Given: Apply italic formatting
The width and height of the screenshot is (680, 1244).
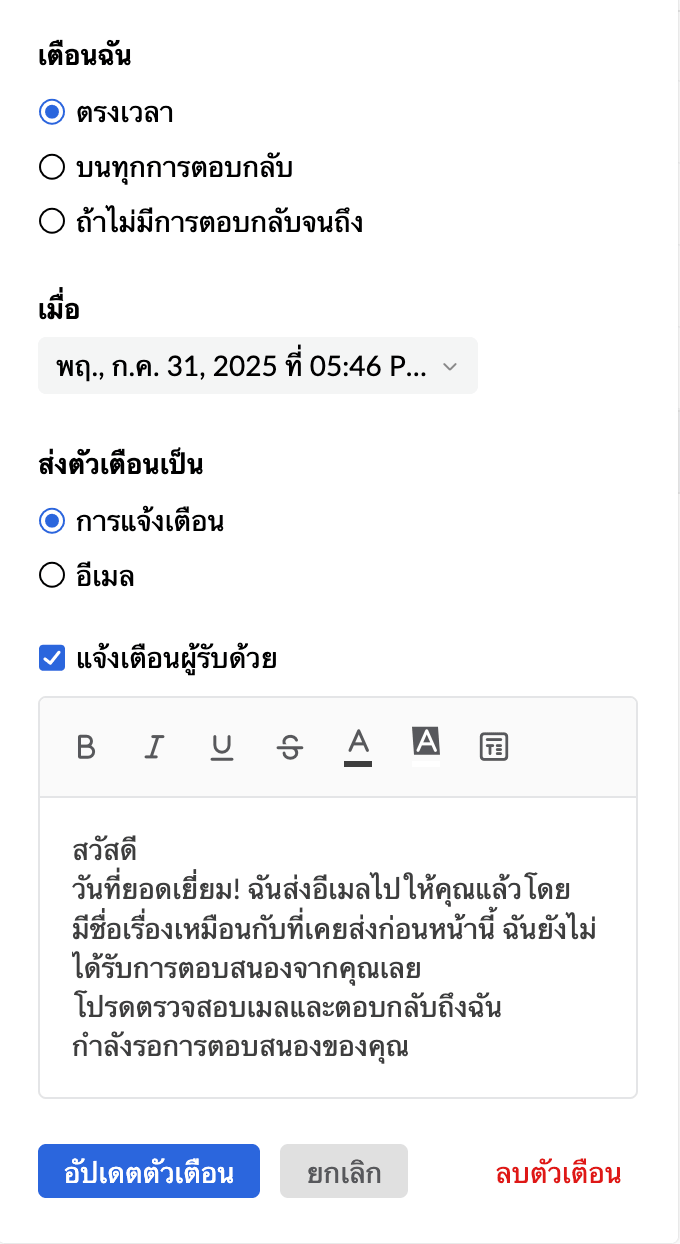Looking at the screenshot, I should point(154,747).
